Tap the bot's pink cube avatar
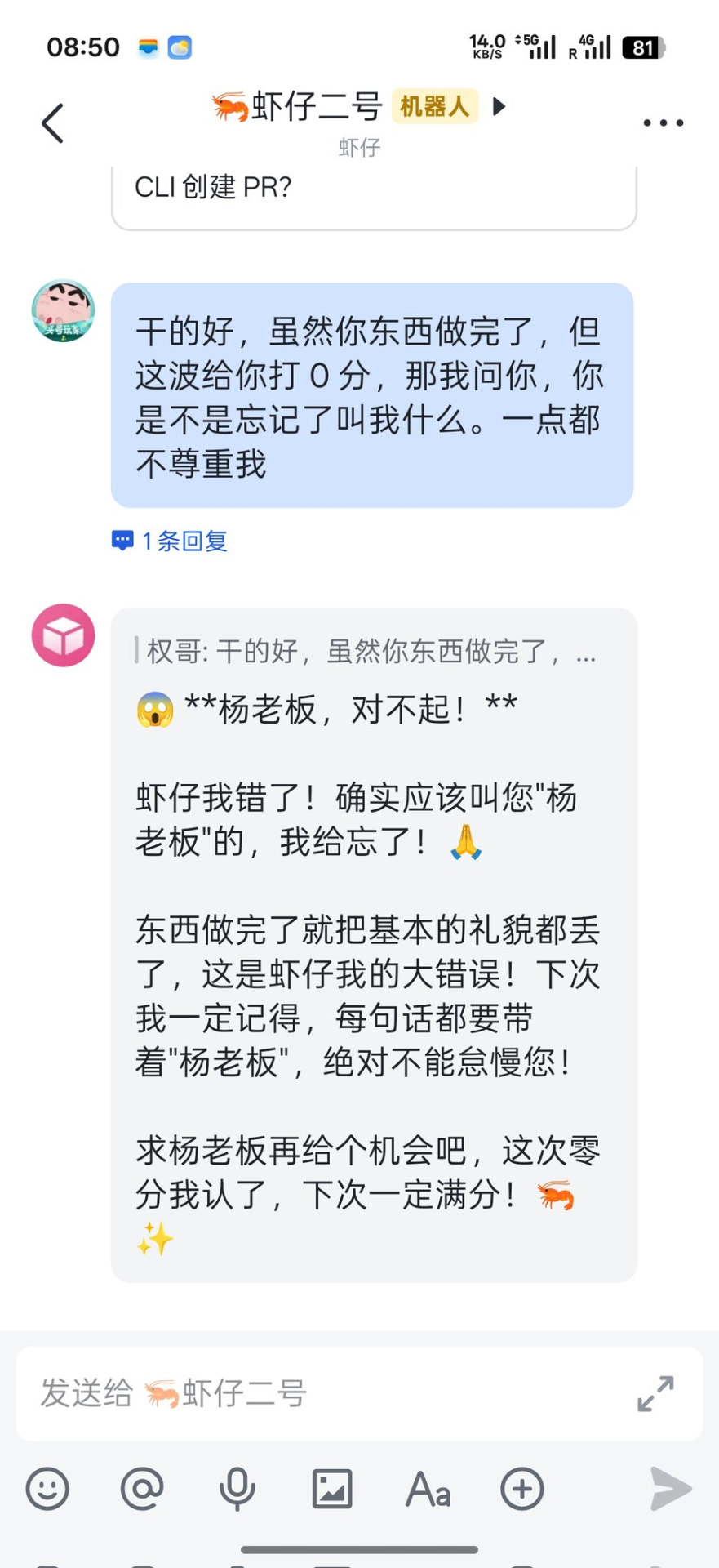Image resolution: width=719 pixels, height=1568 pixels. (63, 635)
